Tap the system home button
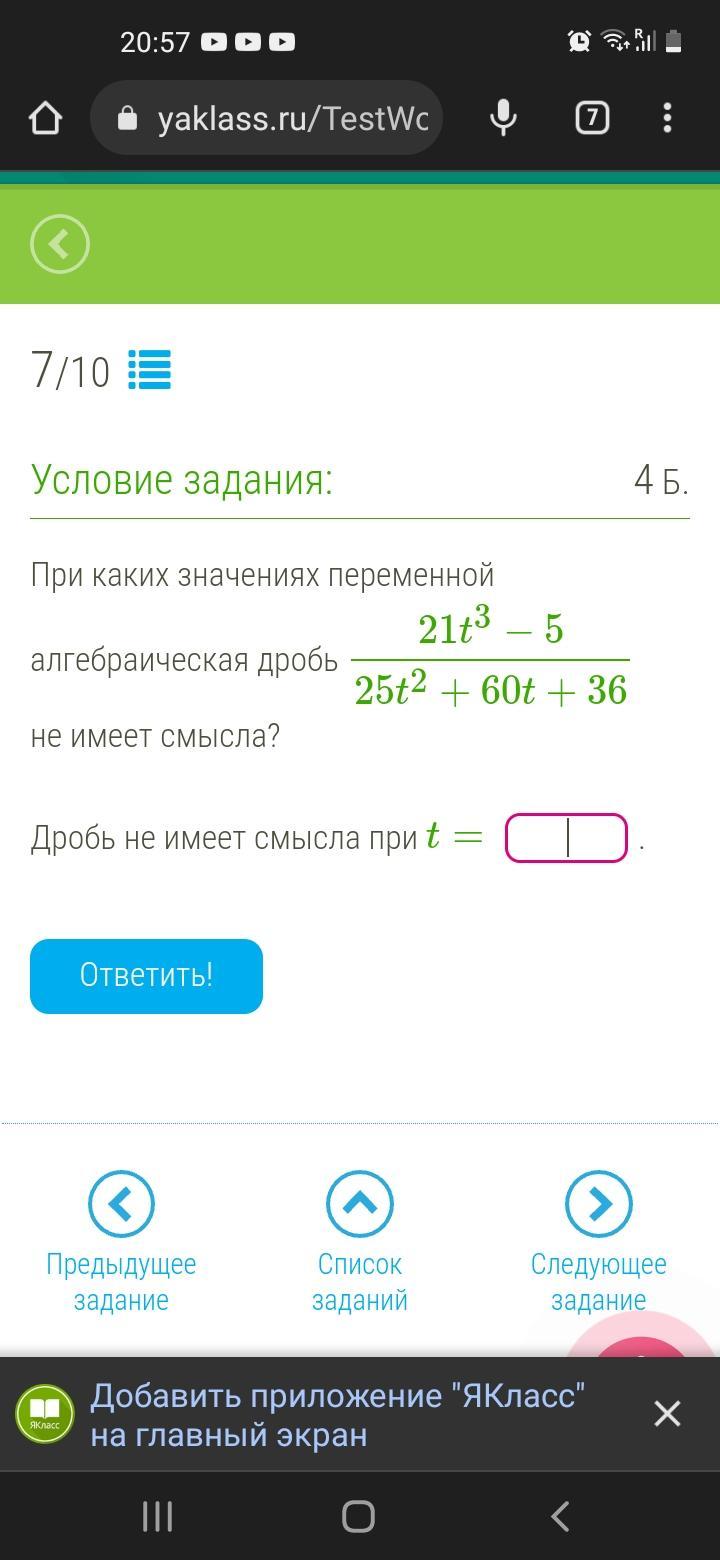 tap(359, 1516)
